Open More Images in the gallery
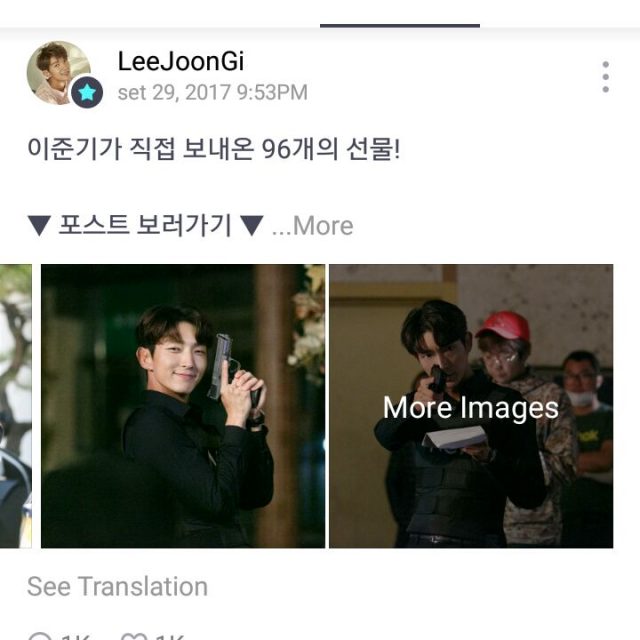640x640 pixels. pyautogui.click(x=471, y=406)
